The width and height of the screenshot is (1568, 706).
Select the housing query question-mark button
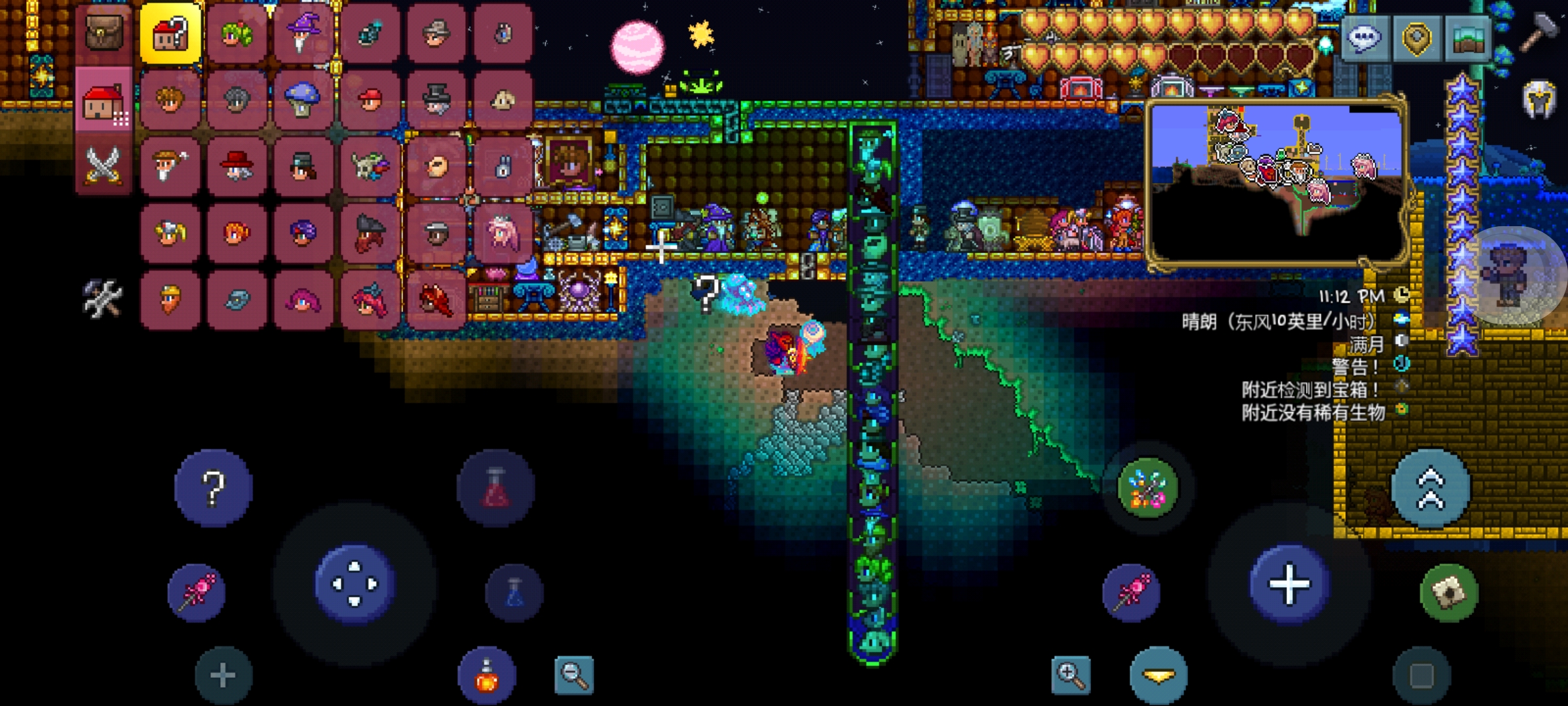click(171, 34)
